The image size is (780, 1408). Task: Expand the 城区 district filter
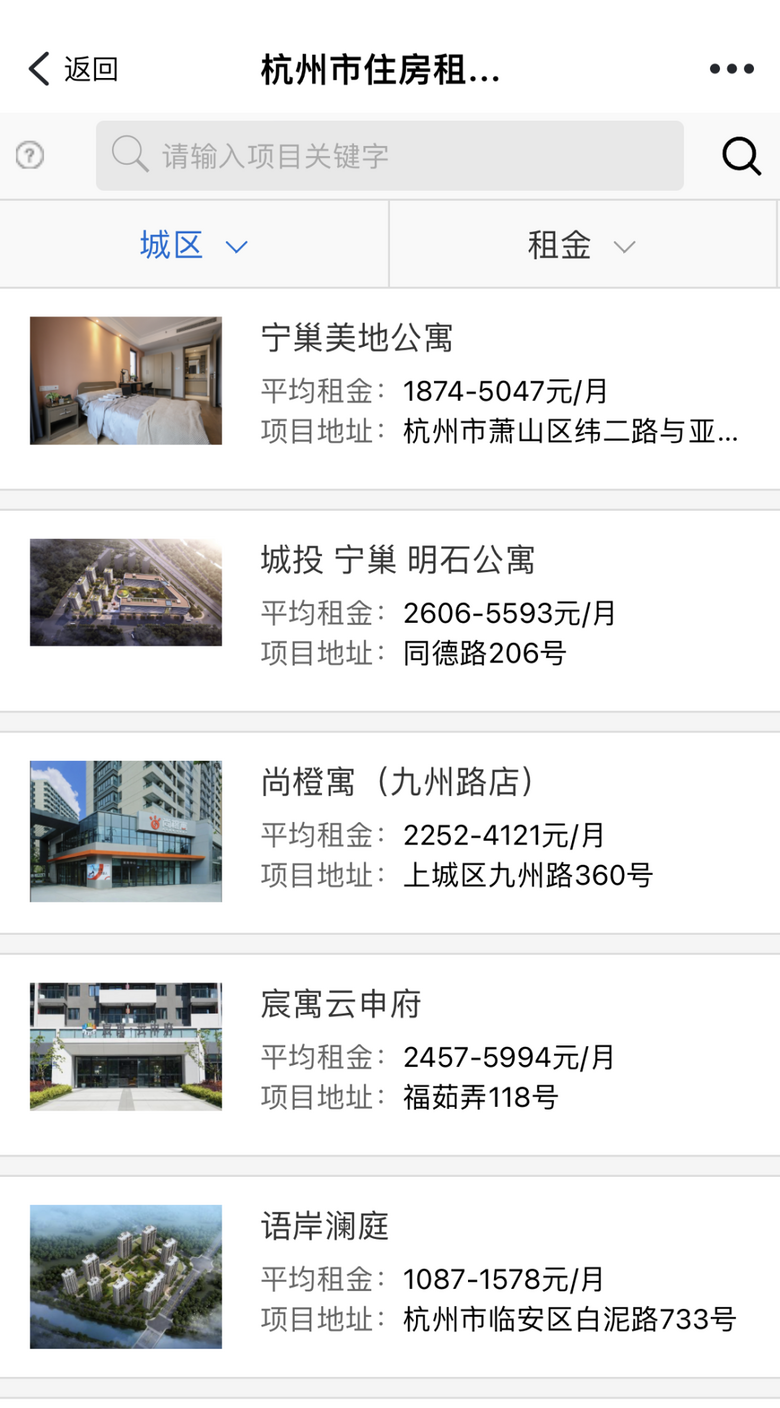point(194,245)
